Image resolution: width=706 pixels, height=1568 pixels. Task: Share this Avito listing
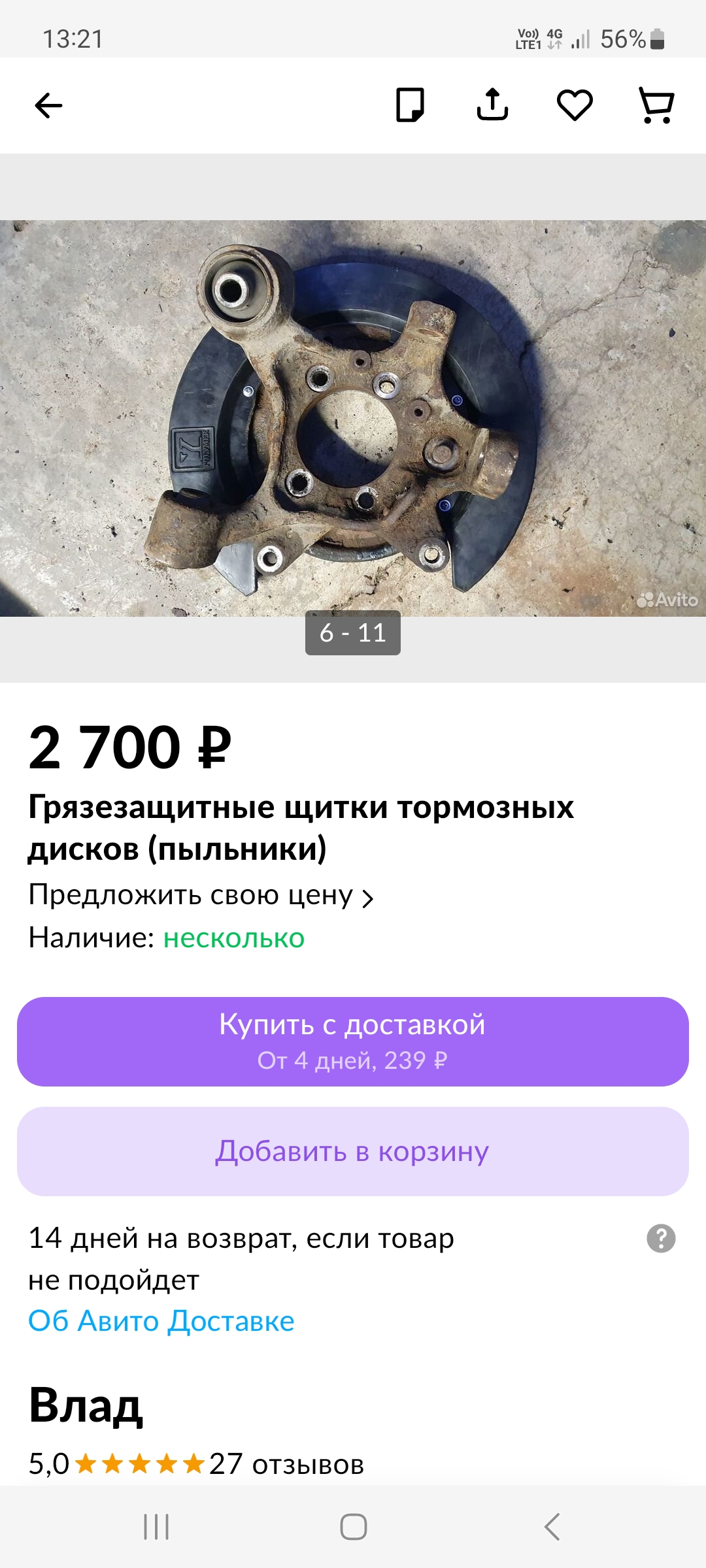[x=492, y=105]
